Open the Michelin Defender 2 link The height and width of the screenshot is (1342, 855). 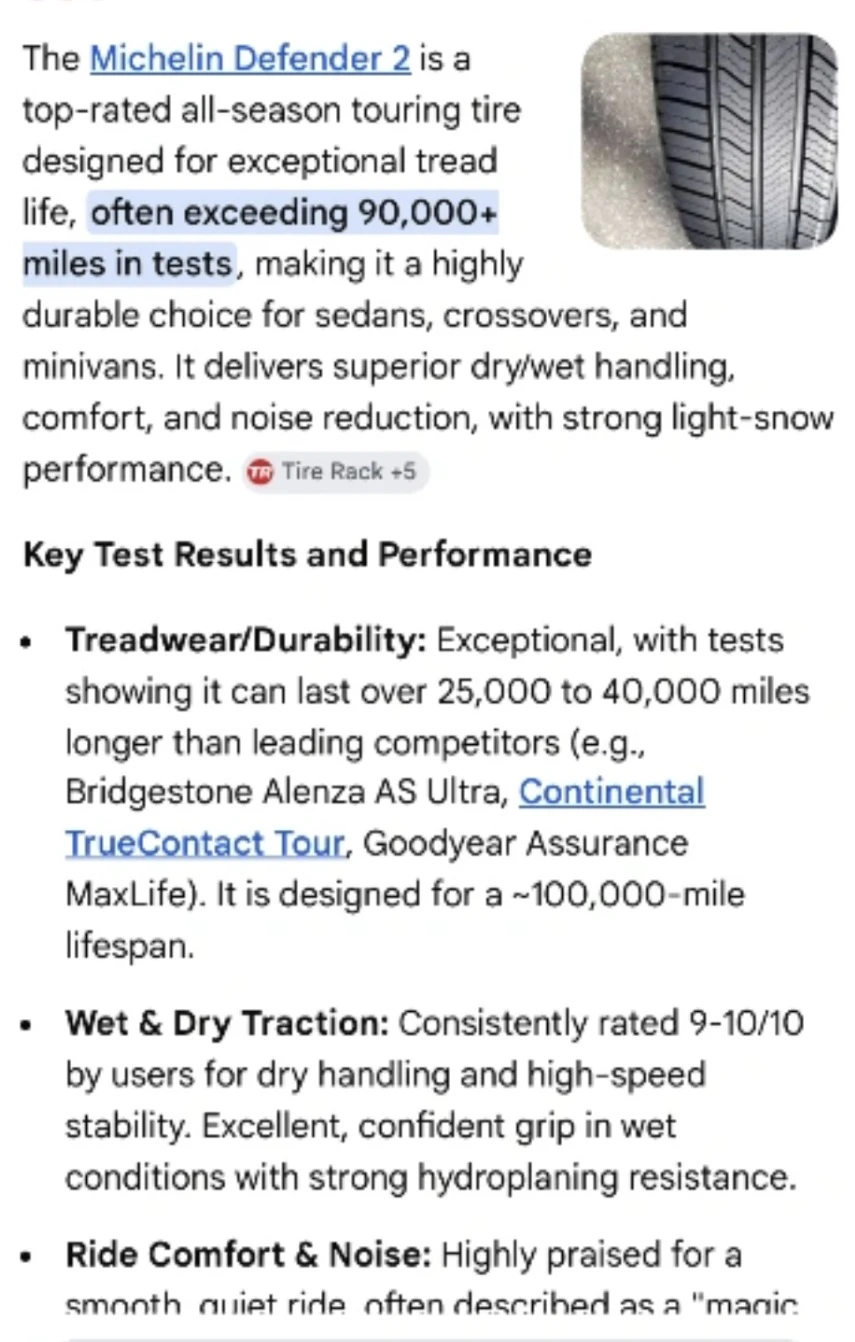tap(250, 58)
